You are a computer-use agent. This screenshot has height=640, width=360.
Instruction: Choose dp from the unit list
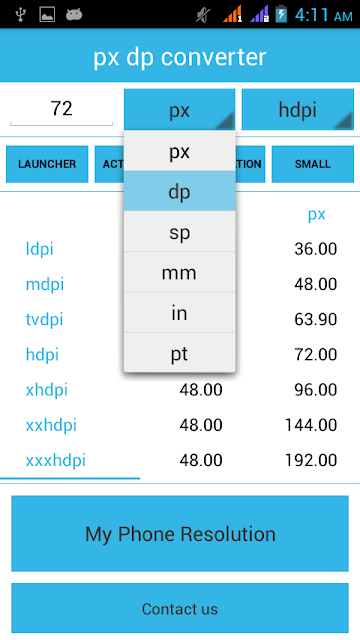click(x=180, y=191)
